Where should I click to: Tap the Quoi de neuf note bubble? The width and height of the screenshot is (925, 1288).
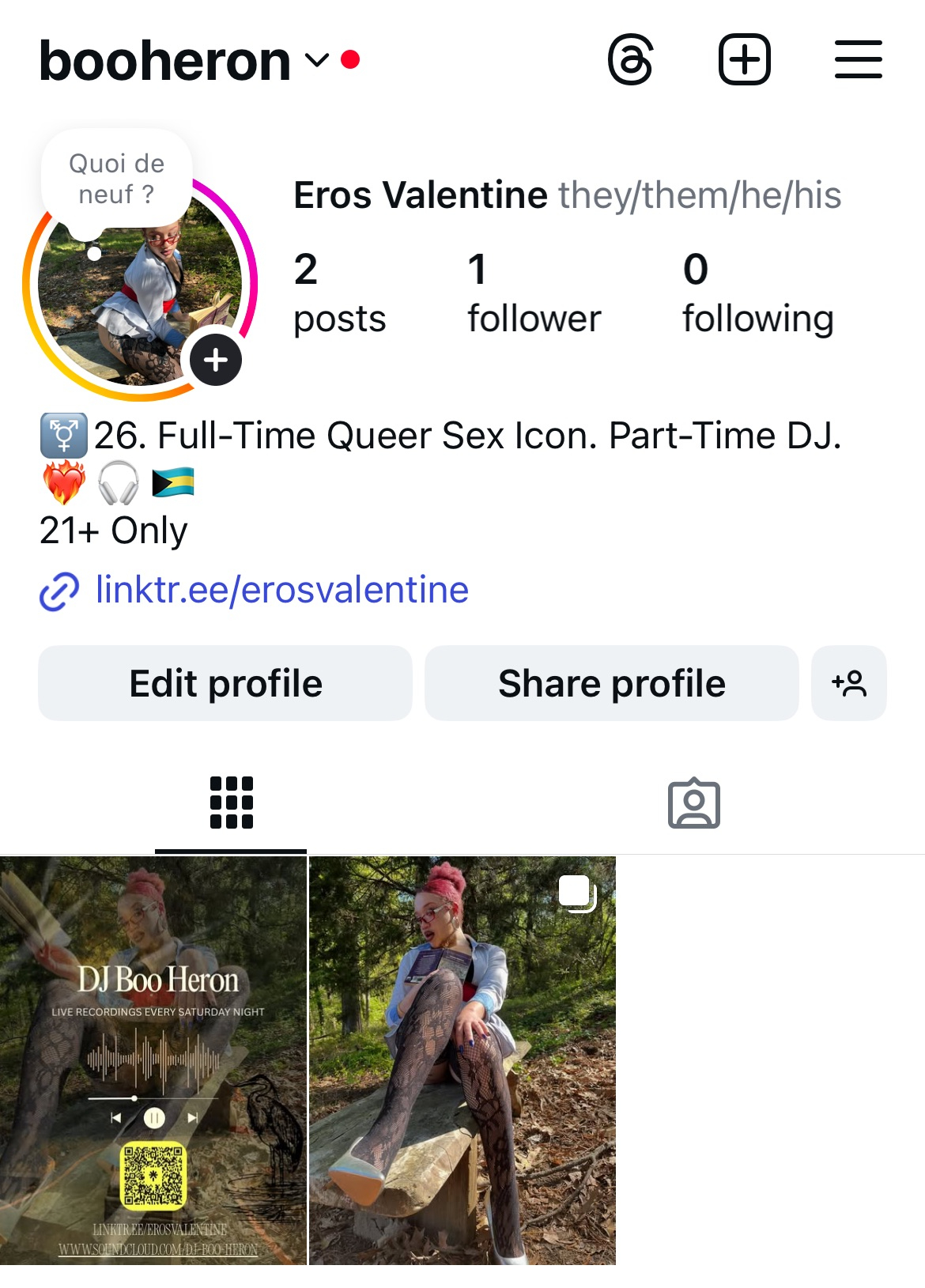pos(117,179)
